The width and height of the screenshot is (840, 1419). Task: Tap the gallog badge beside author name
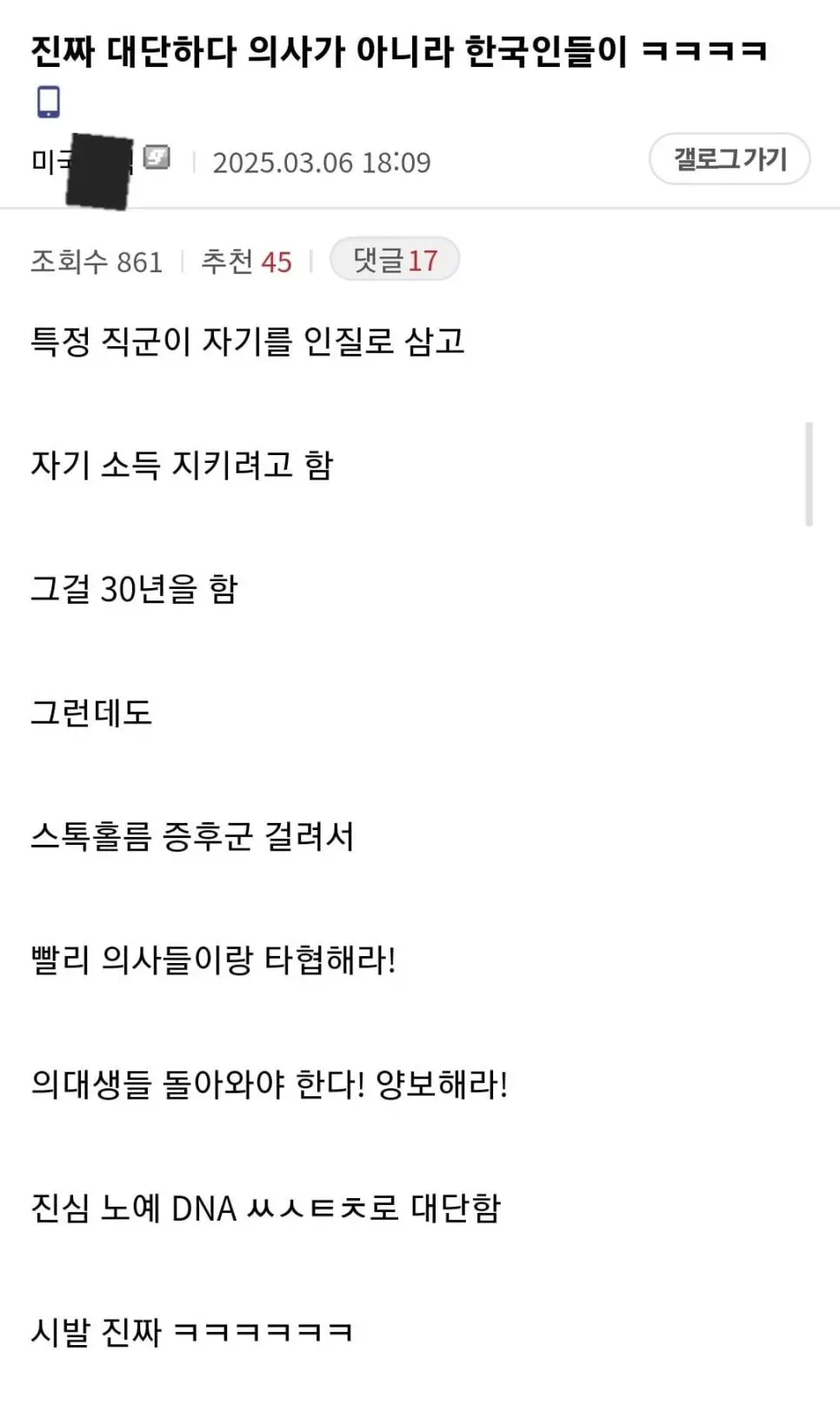tap(157, 157)
